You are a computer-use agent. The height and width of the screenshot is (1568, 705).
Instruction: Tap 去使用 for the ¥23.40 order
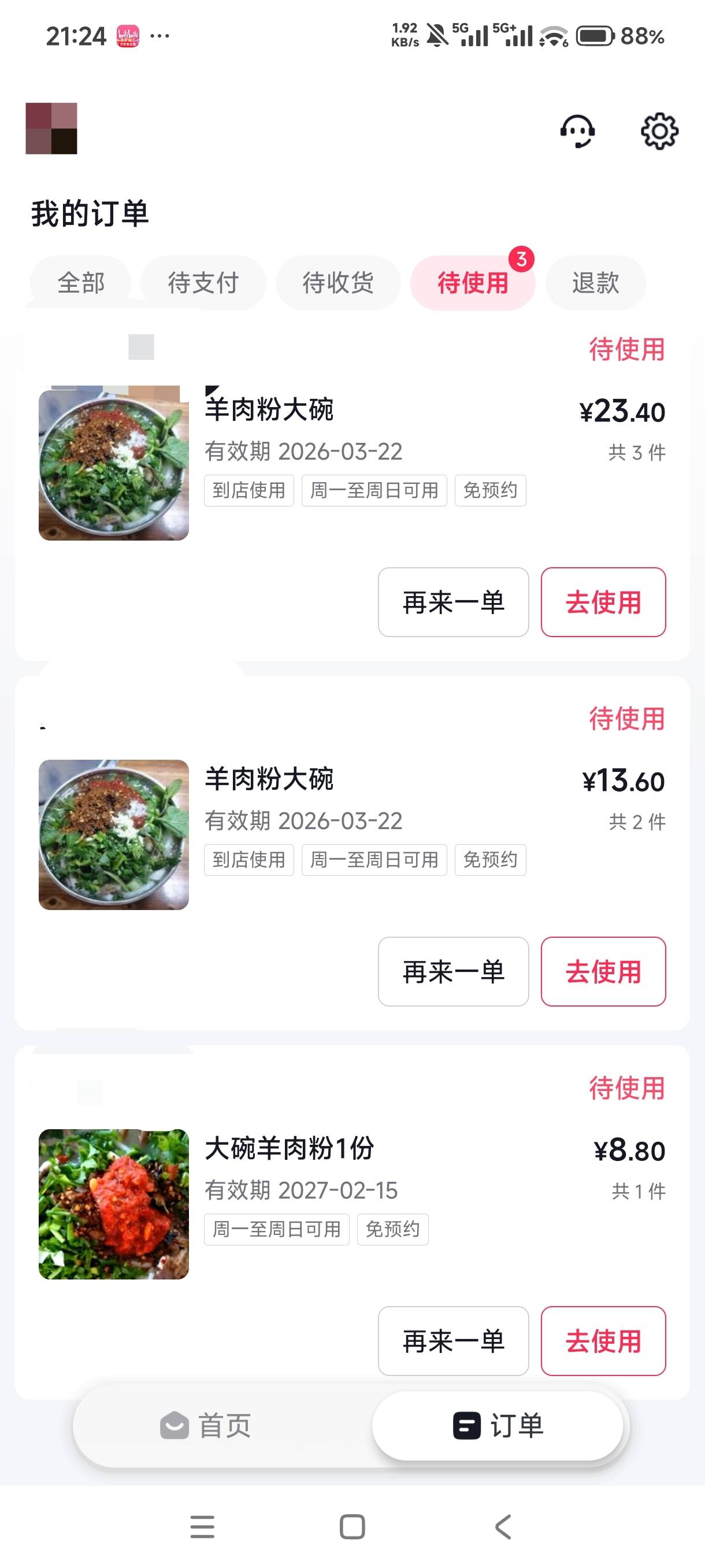coord(603,602)
